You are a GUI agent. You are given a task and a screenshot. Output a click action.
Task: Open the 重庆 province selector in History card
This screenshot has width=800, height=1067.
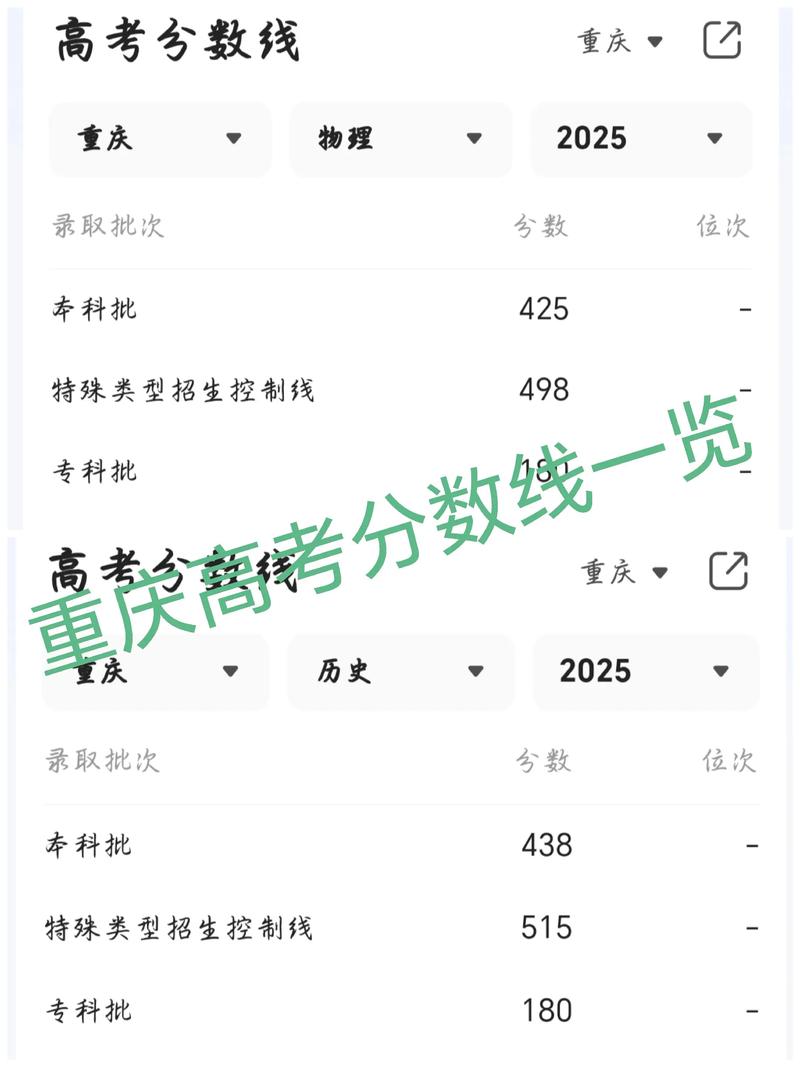[158, 672]
